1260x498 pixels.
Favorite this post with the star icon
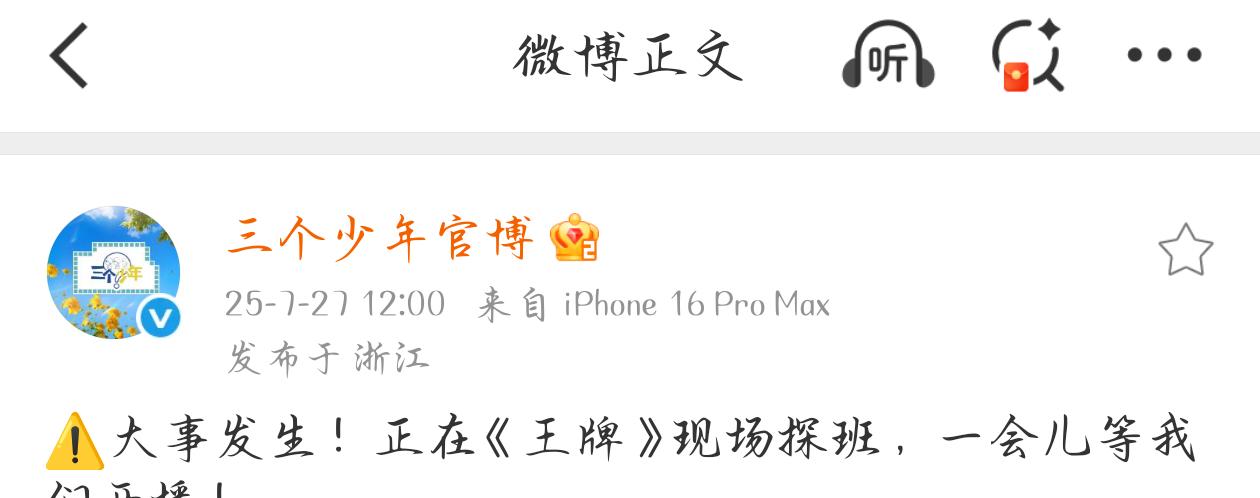tap(1185, 251)
